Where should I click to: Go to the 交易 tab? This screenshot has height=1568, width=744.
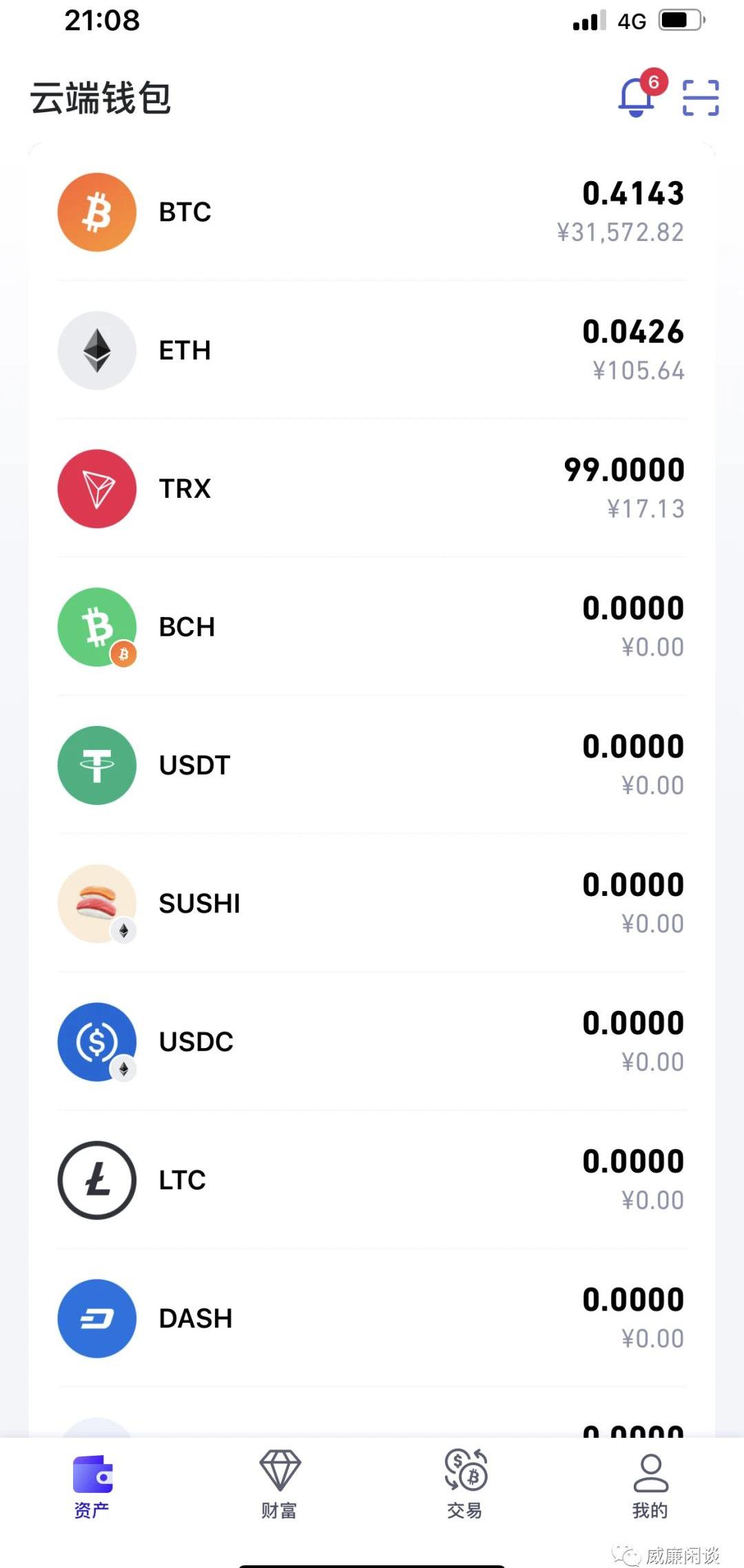tap(465, 1486)
